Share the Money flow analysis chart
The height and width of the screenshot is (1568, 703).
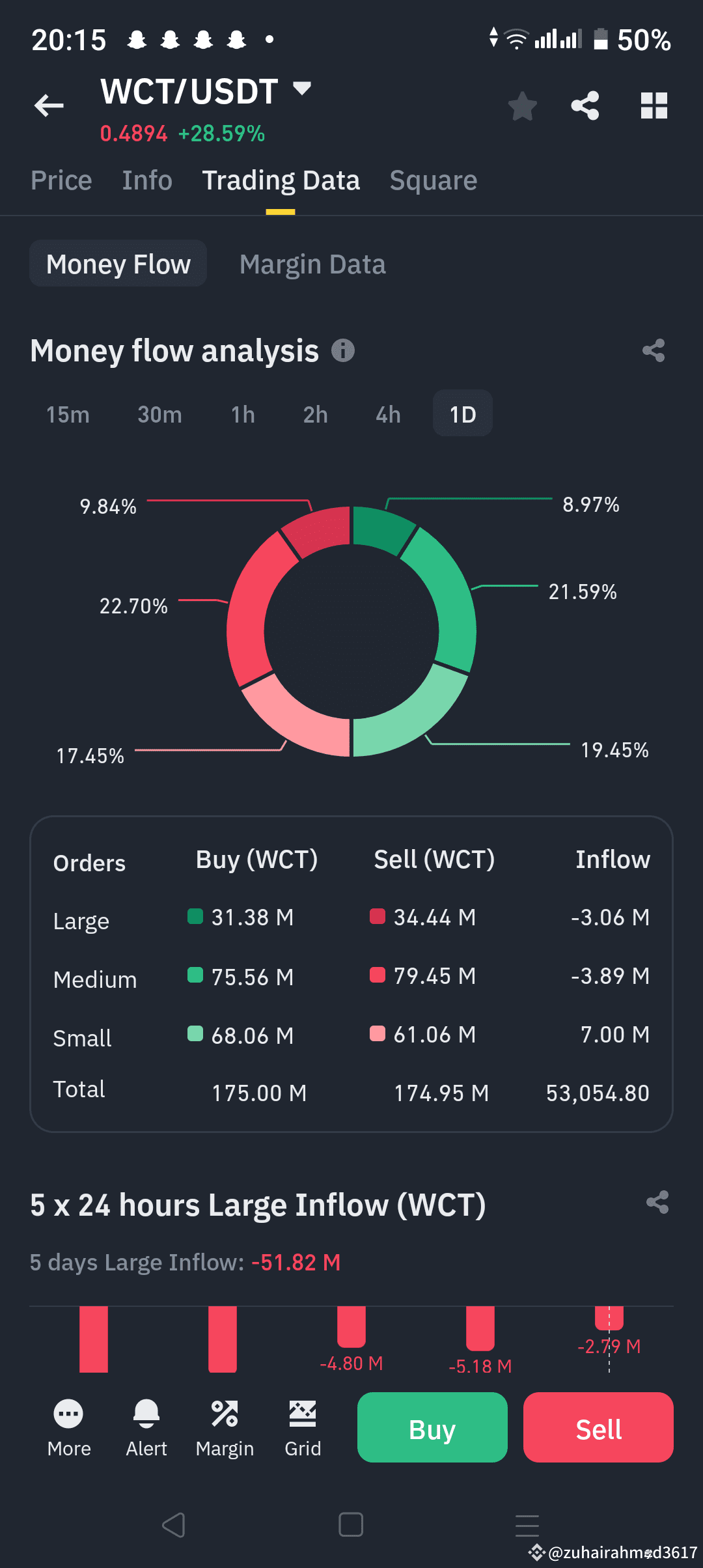pos(655,350)
